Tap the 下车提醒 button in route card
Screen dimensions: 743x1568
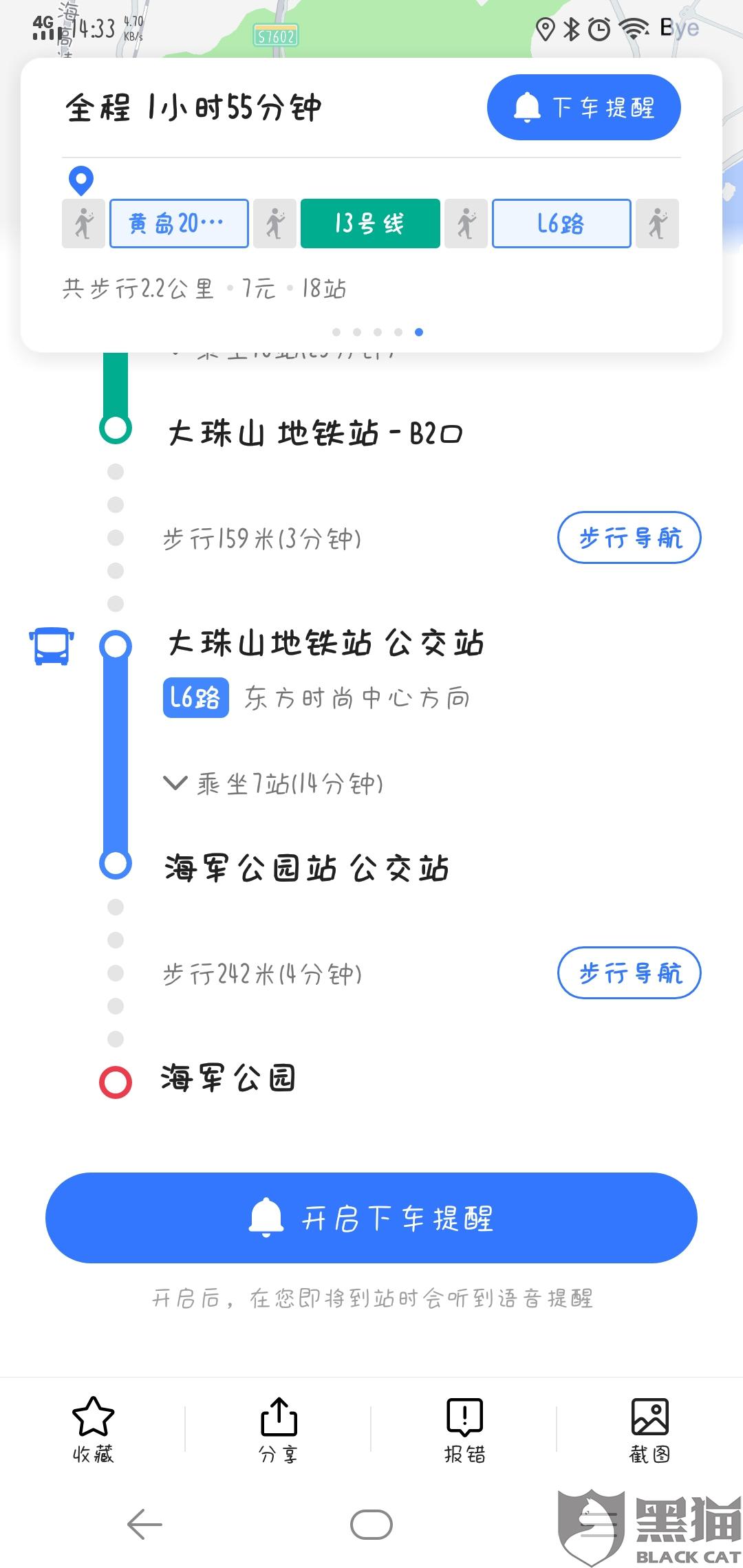(x=583, y=107)
